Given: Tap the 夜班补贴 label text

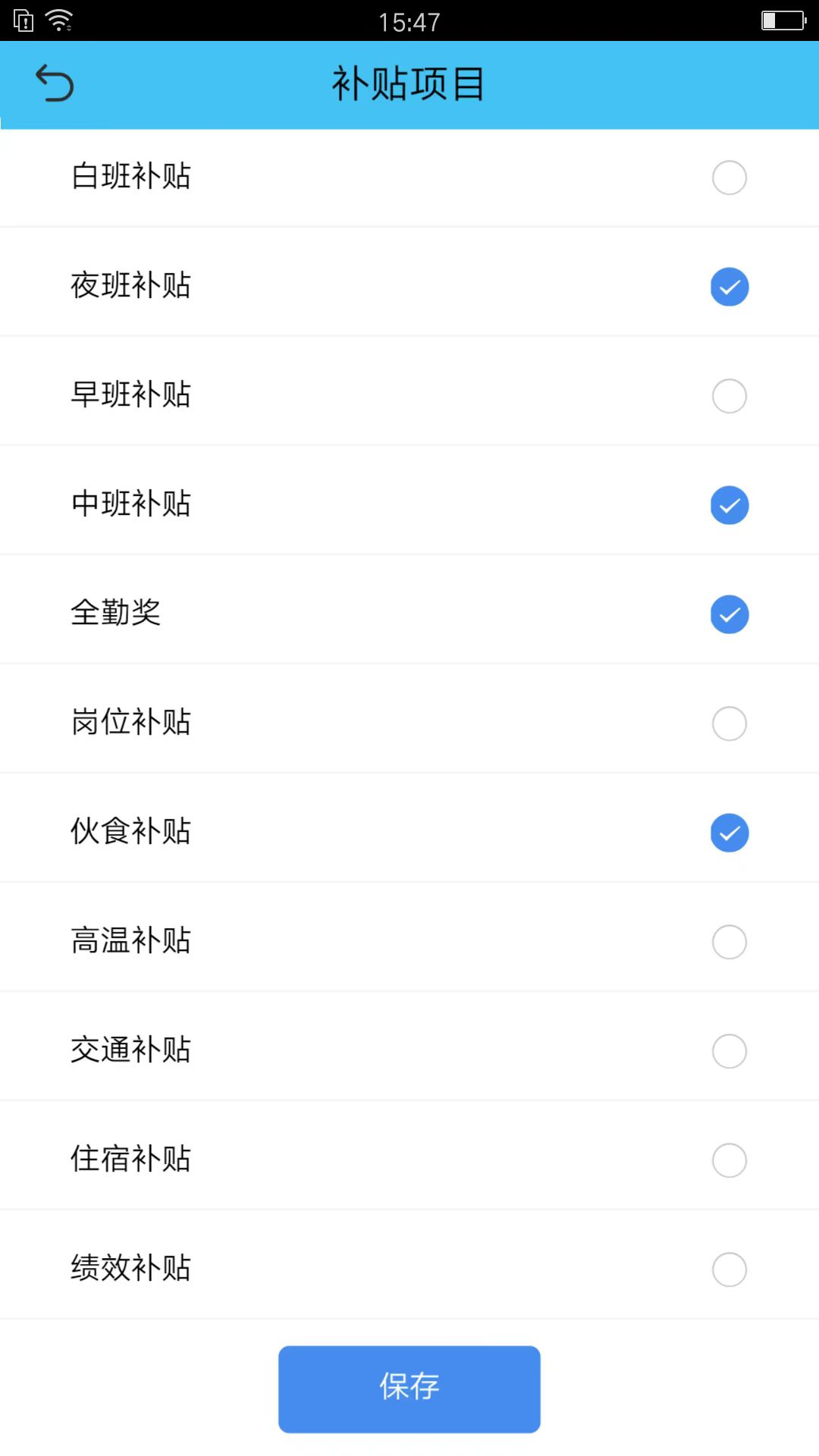Looking at the screenshot, I should coord(130,287).
